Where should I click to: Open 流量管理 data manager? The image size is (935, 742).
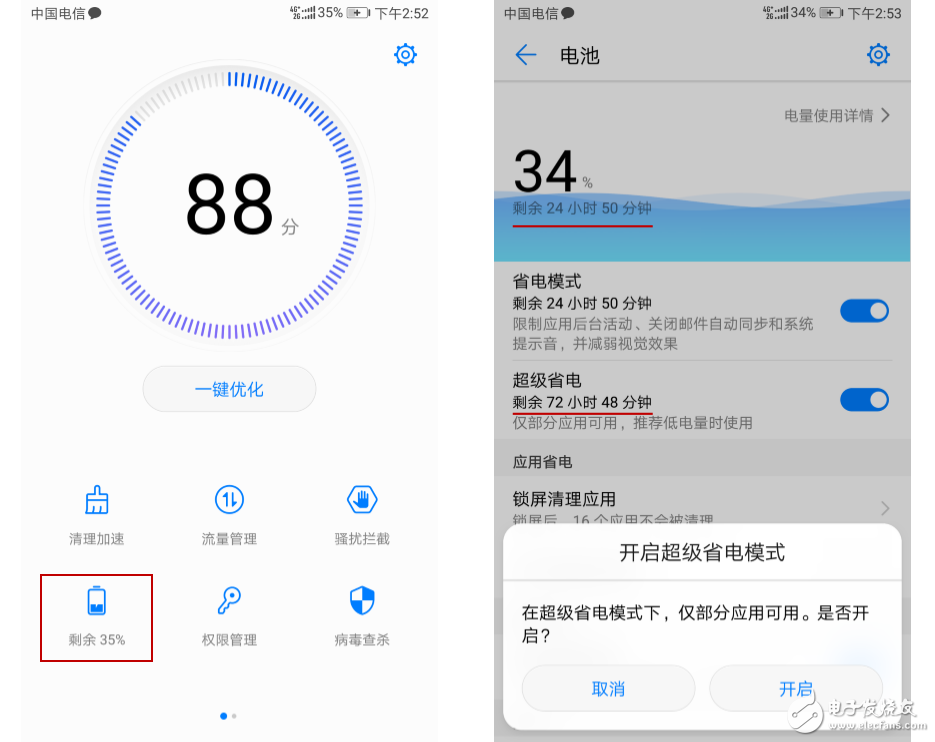(x=229, y=514)
